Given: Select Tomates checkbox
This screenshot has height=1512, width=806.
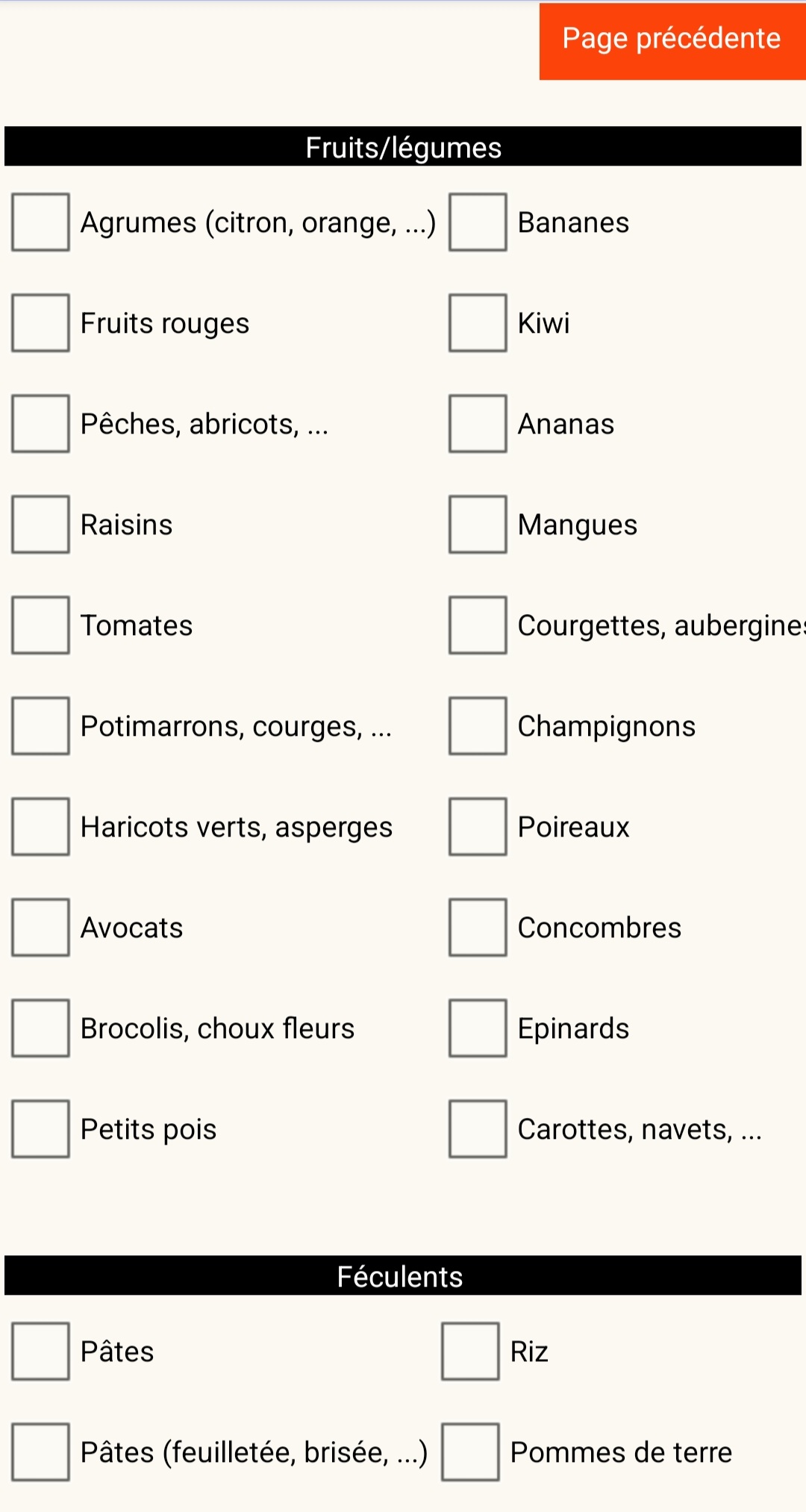Looking at the screenshot, I should (41, 625).
